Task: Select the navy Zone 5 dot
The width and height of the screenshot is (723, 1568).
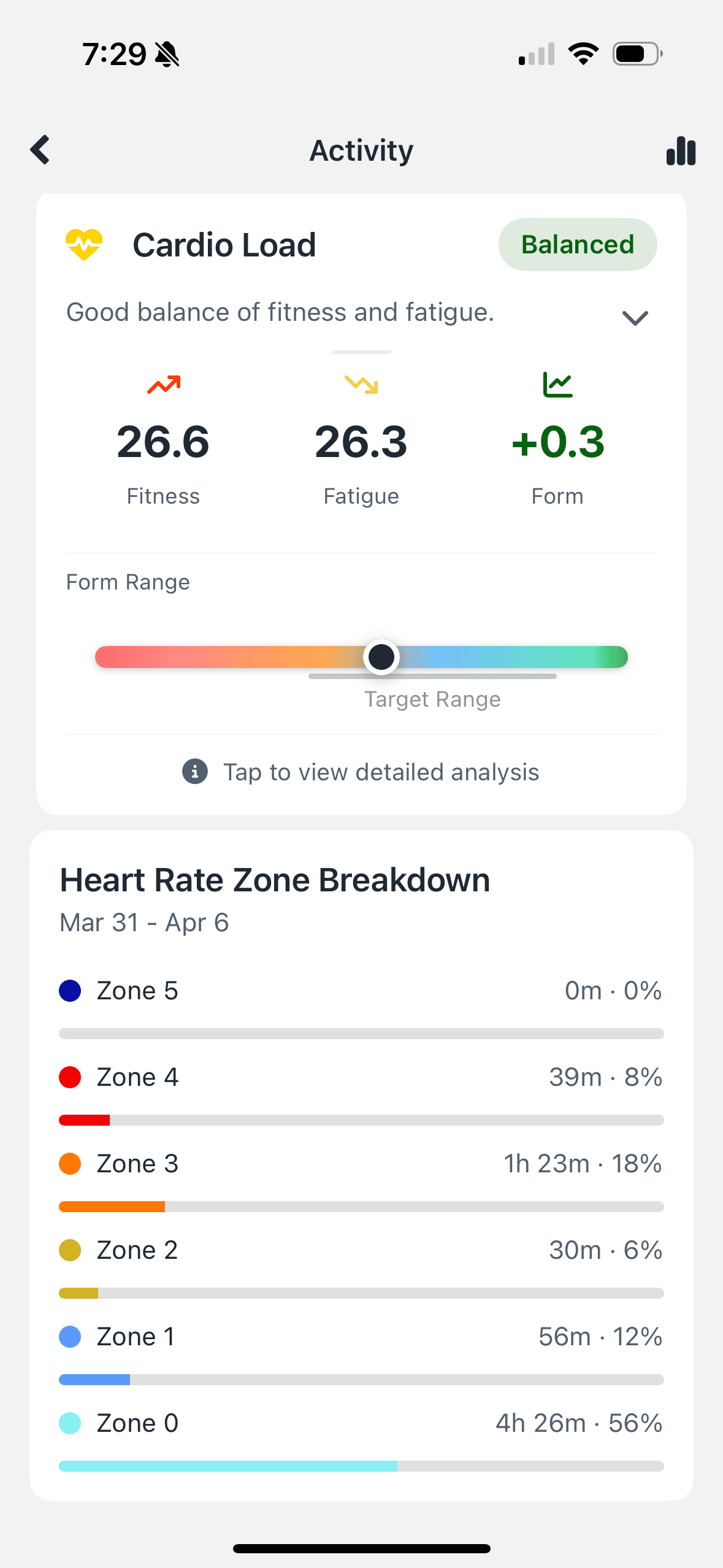Action: click(x=71, y=990)
